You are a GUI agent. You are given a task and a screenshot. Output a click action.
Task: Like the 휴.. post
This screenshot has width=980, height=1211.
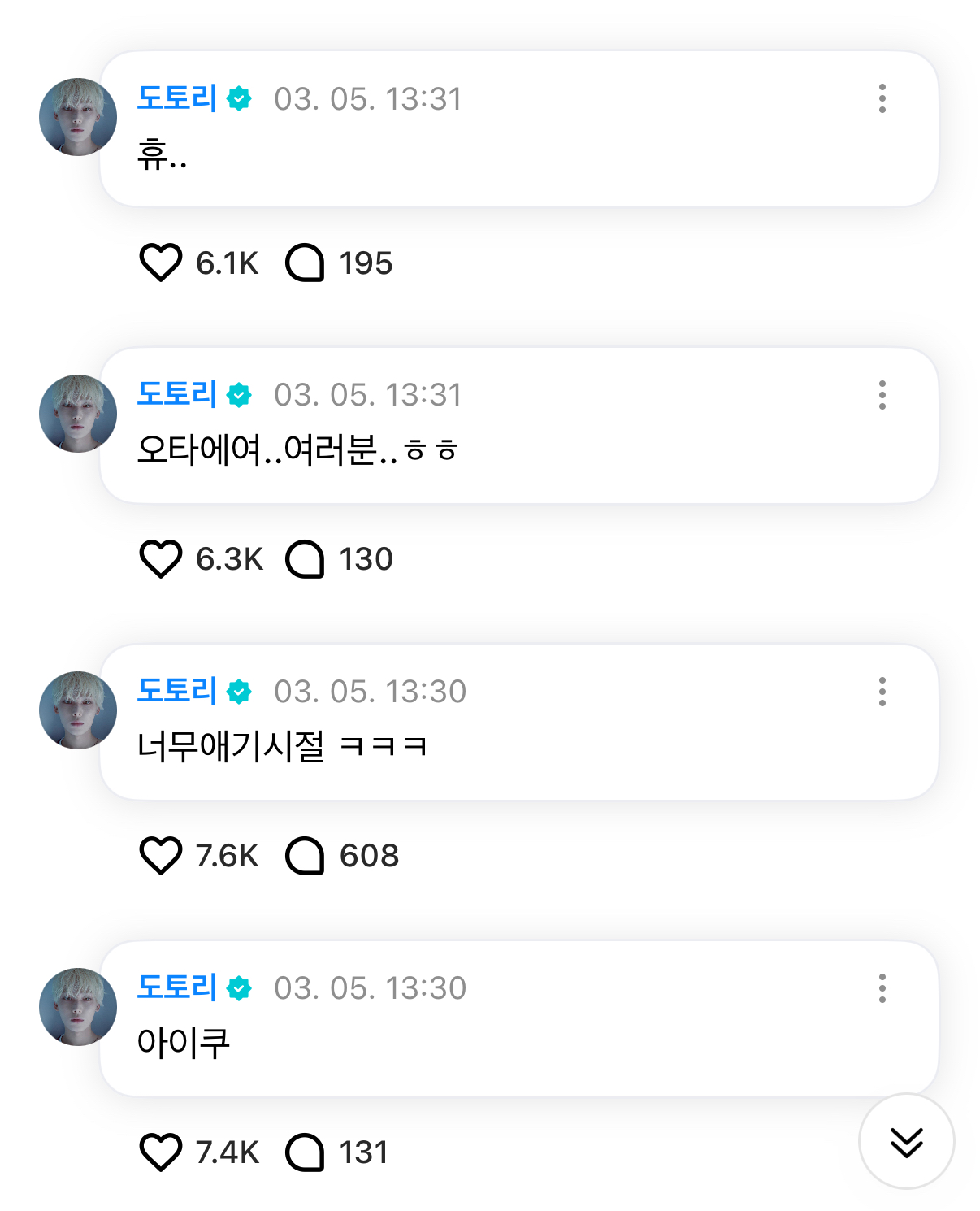tap(161, 263)
